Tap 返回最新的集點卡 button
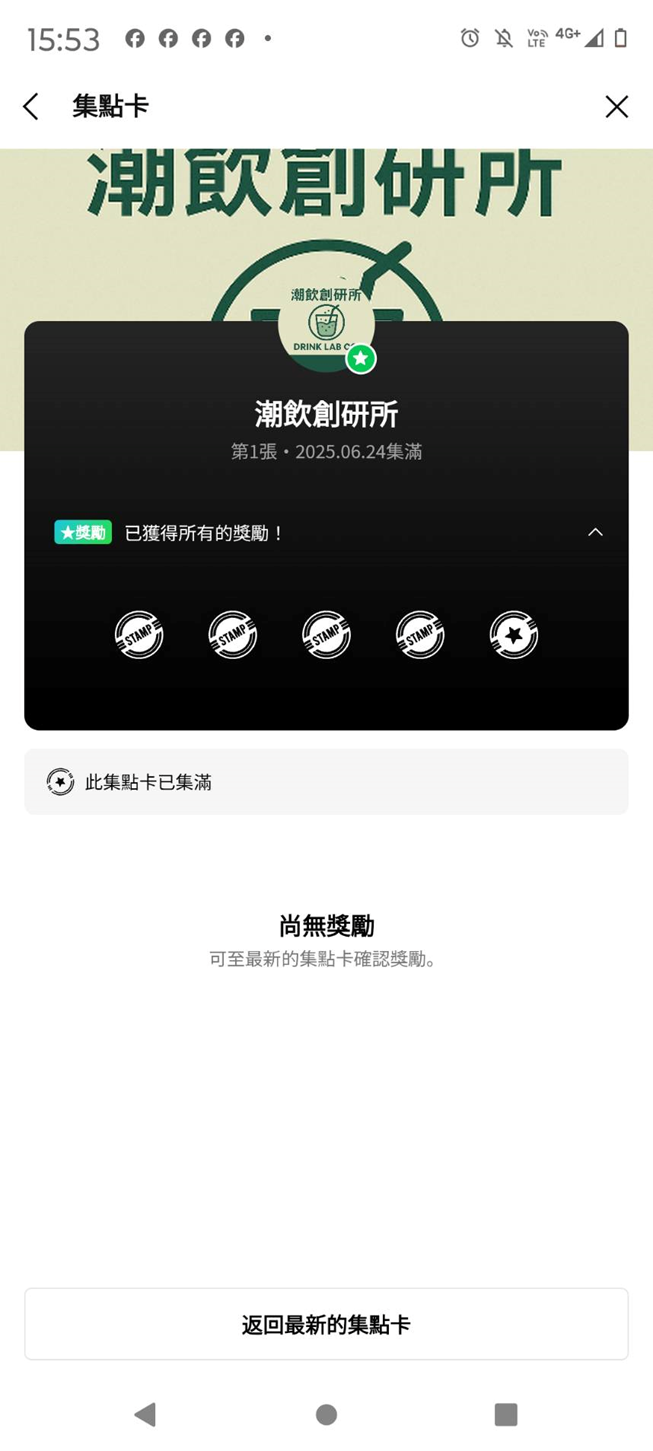Viewport: 653px width, 1451px height. point(326,1324)
